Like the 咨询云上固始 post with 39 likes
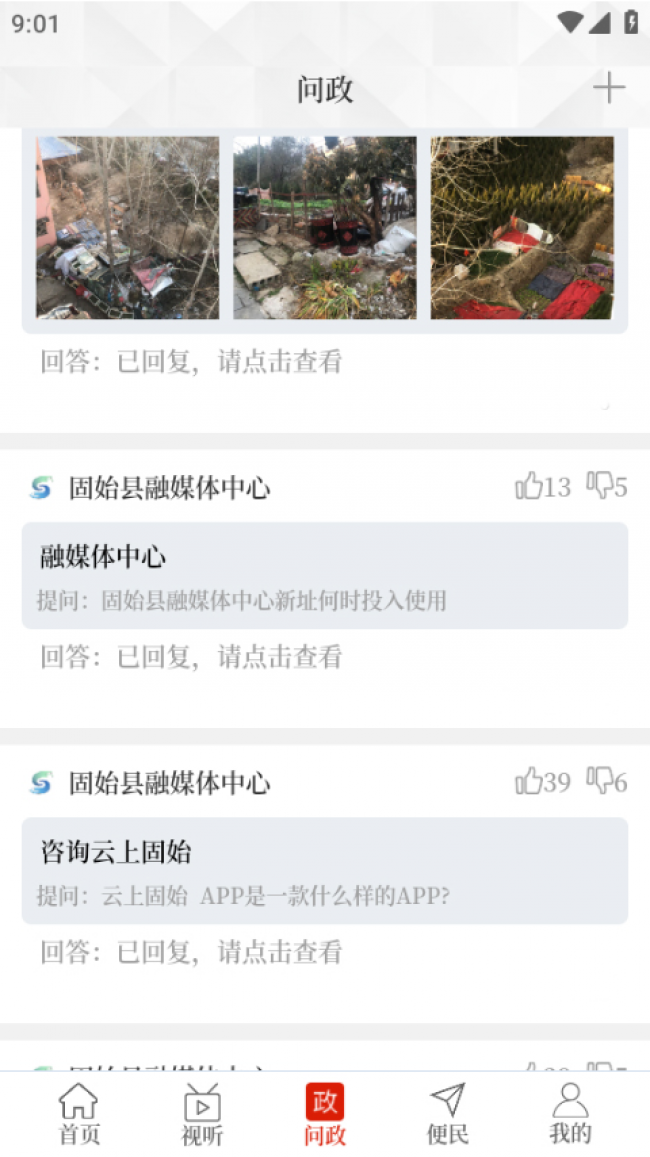 [542, 781]
